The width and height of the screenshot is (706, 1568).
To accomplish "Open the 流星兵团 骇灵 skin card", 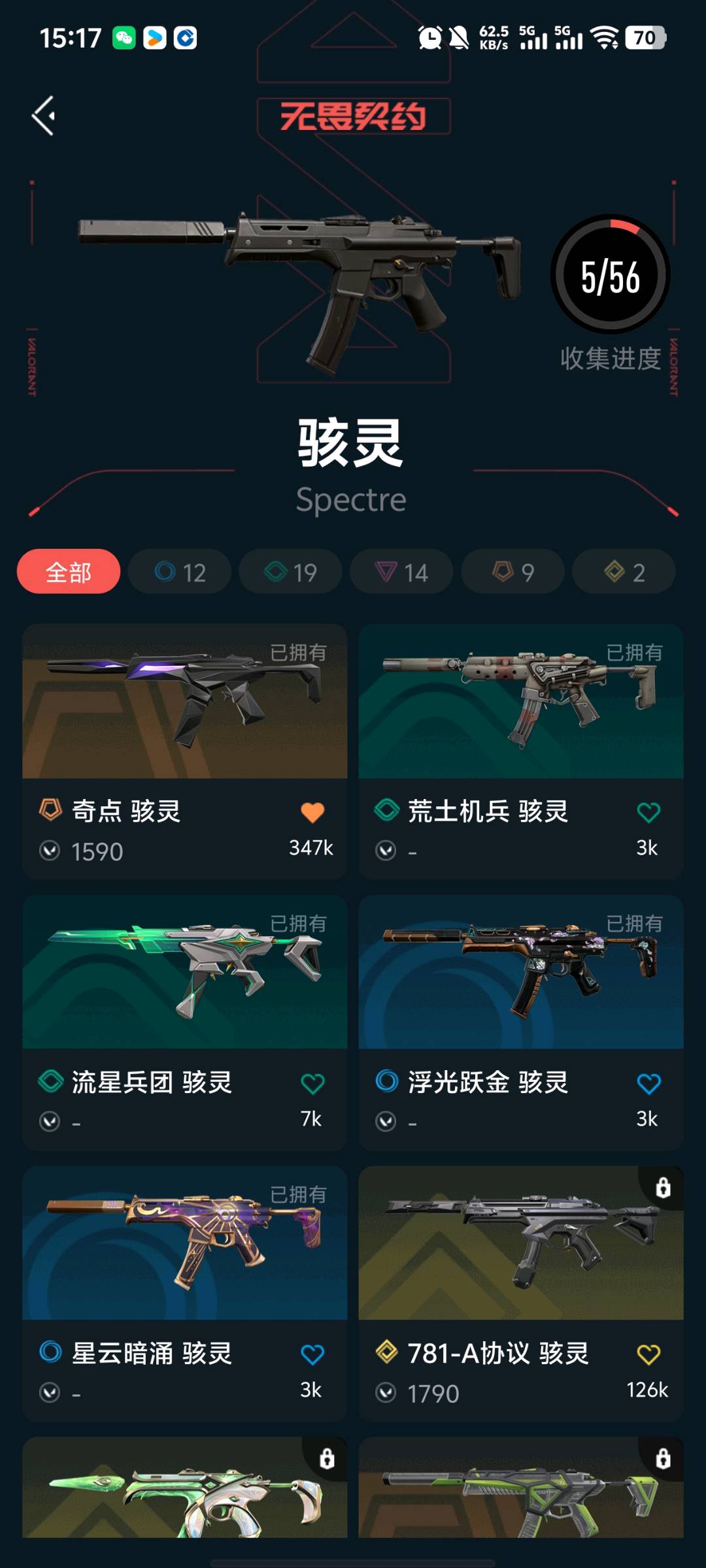I will tap(185, 1022).
